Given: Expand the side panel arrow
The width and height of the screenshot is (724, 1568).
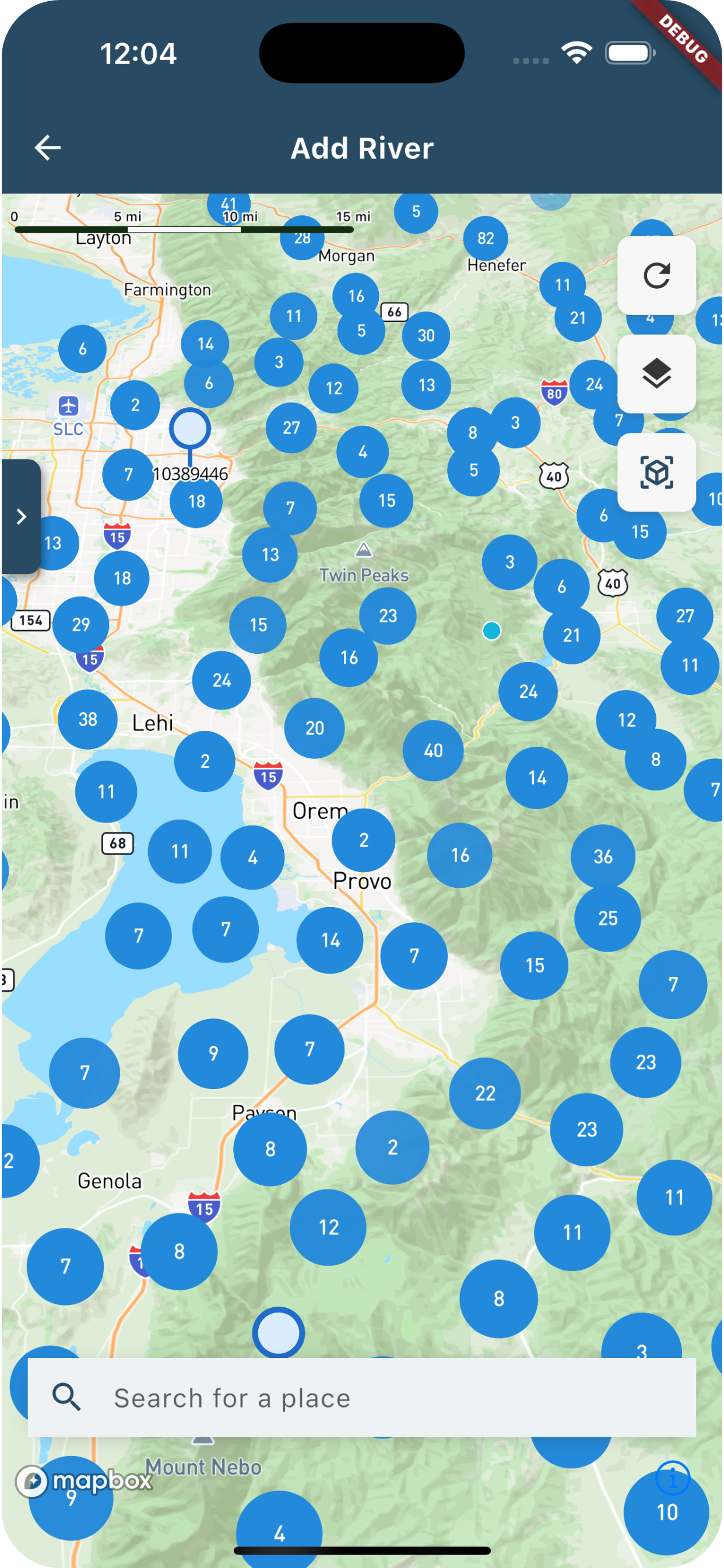Looking at the screenshot, I should pyautogui.click(x=22, y=516).
